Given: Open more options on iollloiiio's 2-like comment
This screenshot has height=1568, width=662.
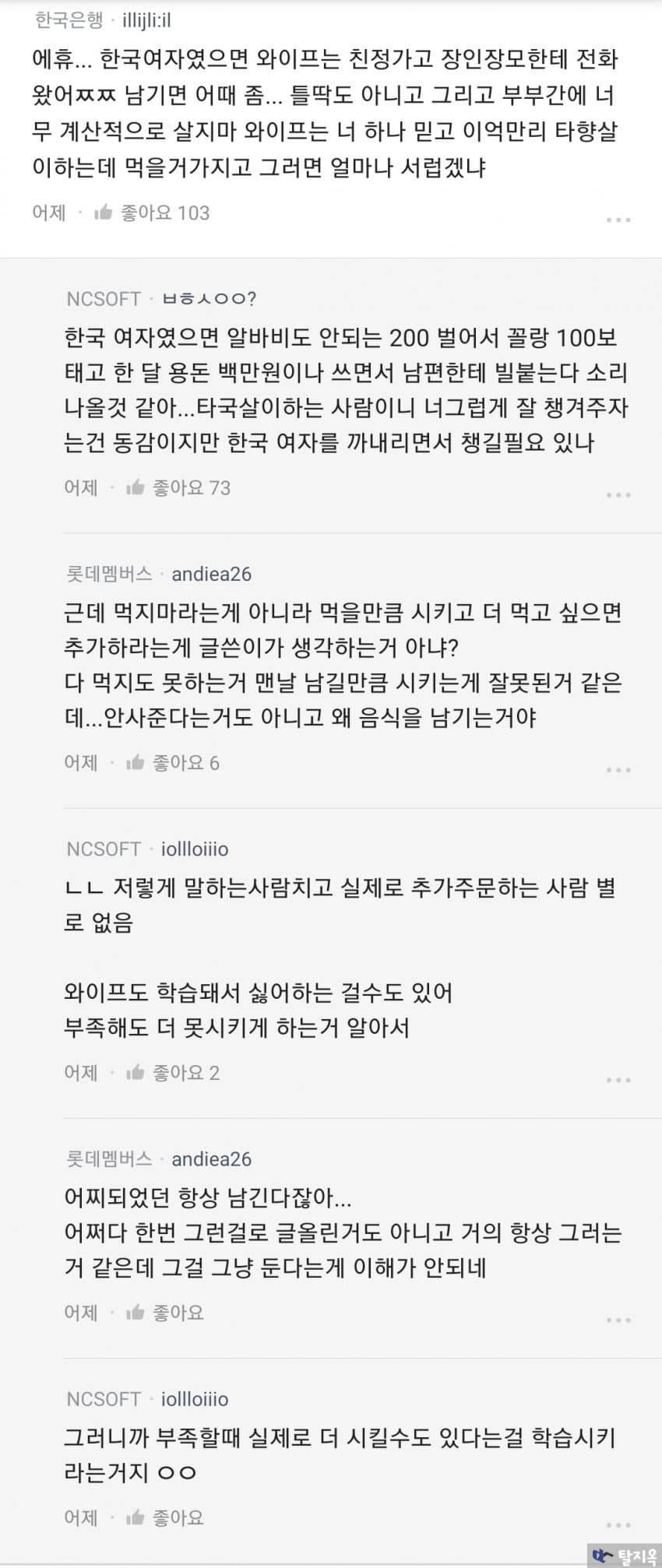Looking at the screenshot, I should pyautogui.click(x=618, y=1081).
